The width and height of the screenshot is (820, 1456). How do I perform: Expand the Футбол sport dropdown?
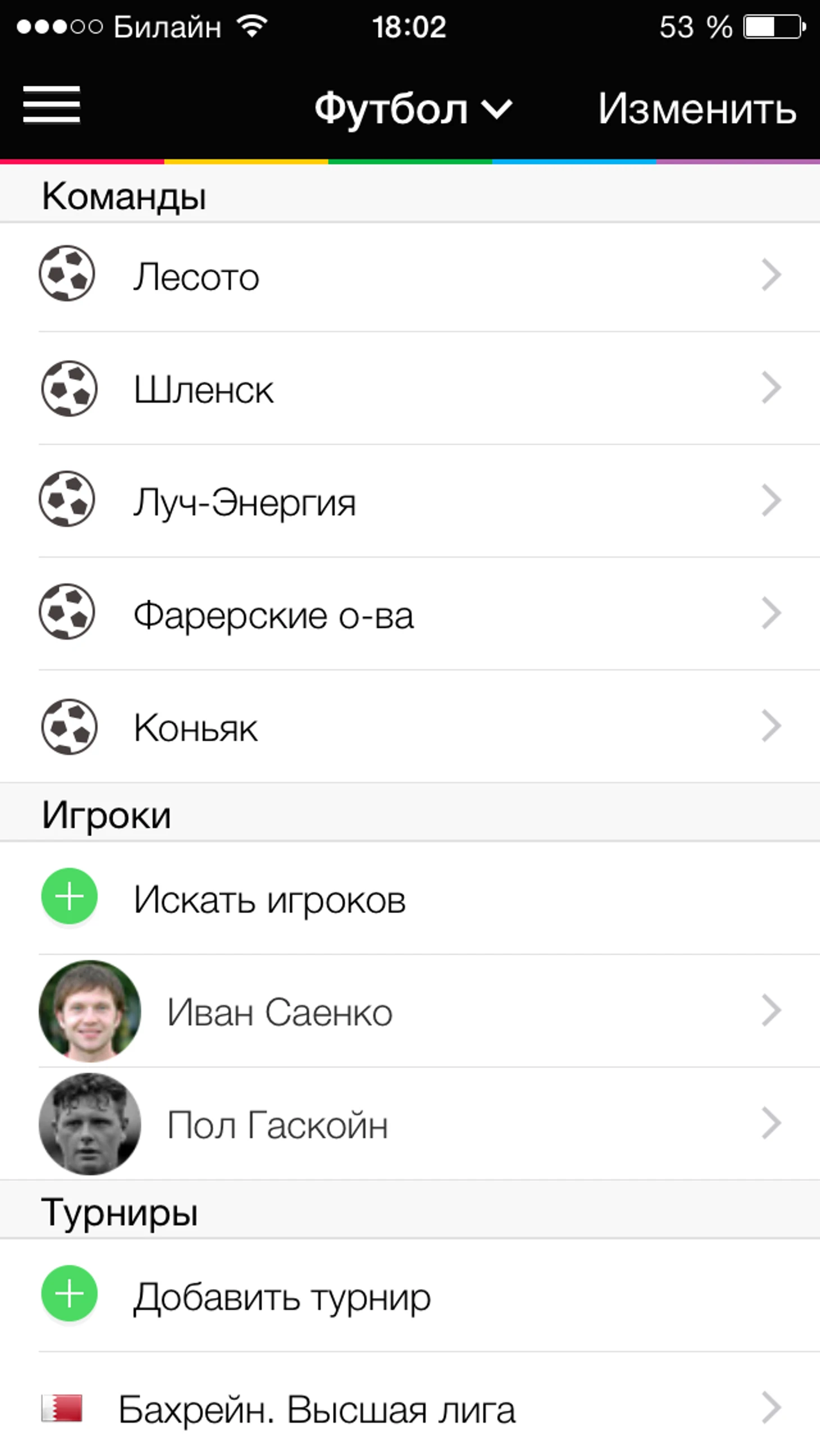click(413, 108)
